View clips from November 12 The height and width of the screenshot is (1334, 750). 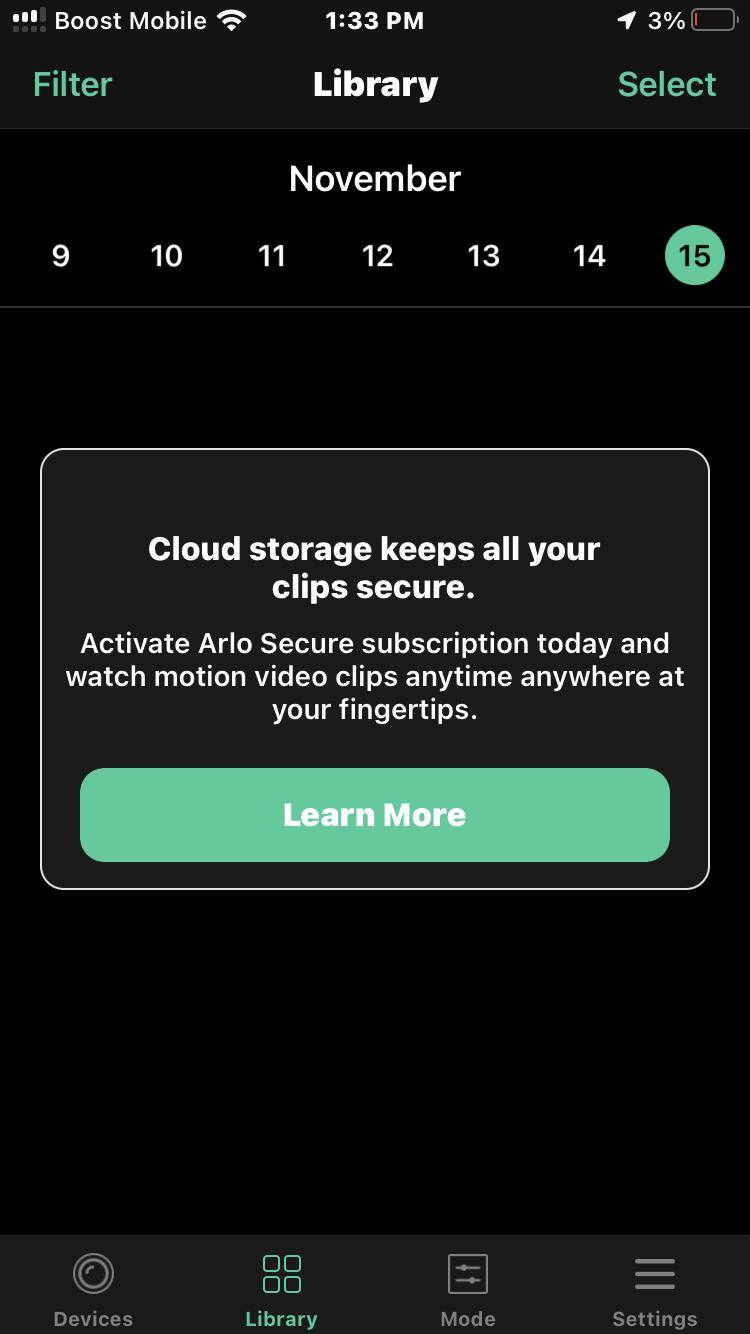(377, 256)
